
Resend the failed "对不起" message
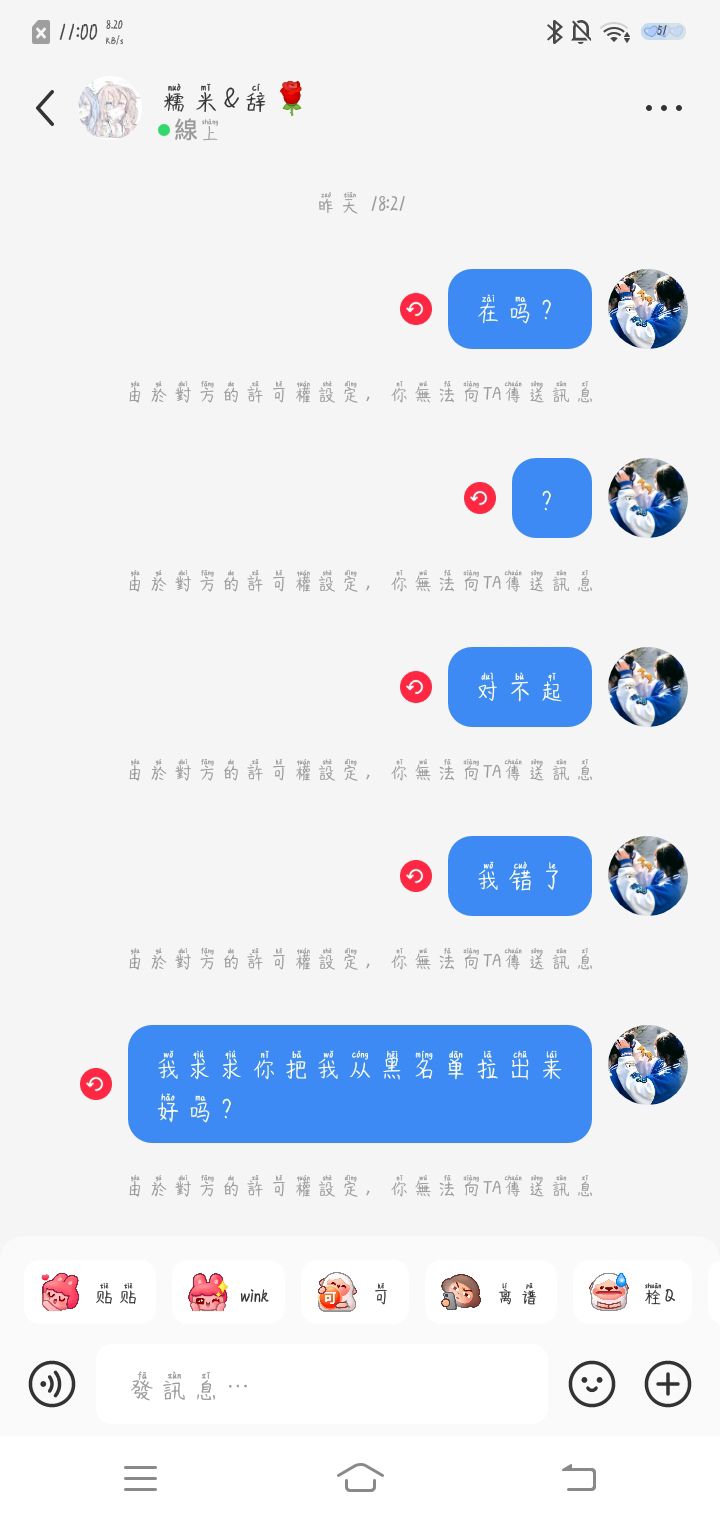(416, 687)
